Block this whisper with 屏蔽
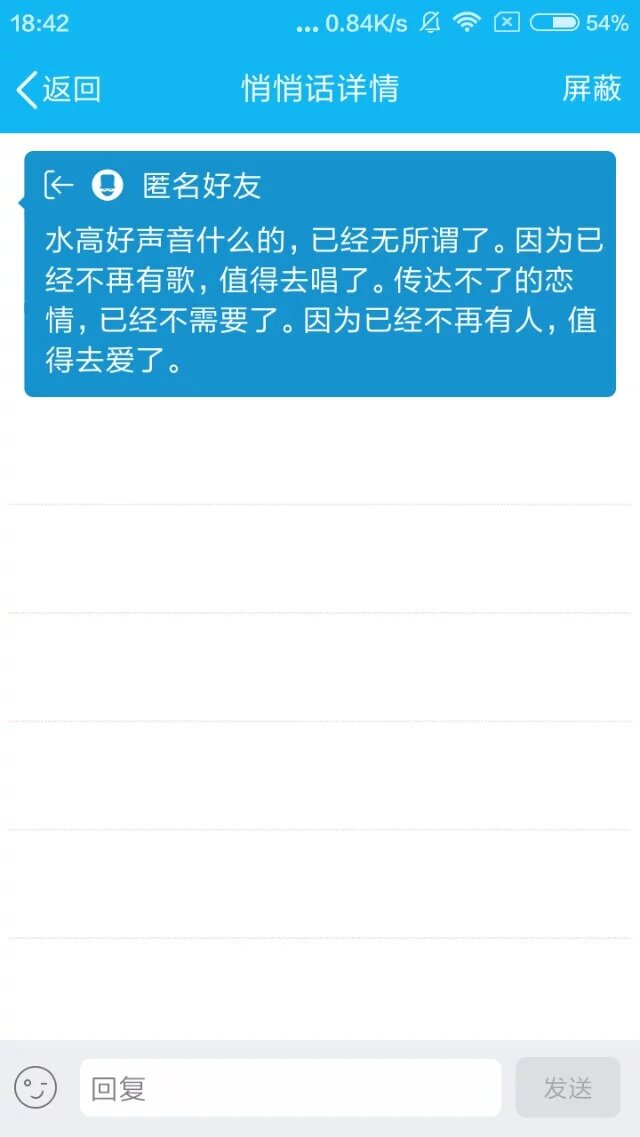This screenshot has width=640, height=1137. [592, 89]
